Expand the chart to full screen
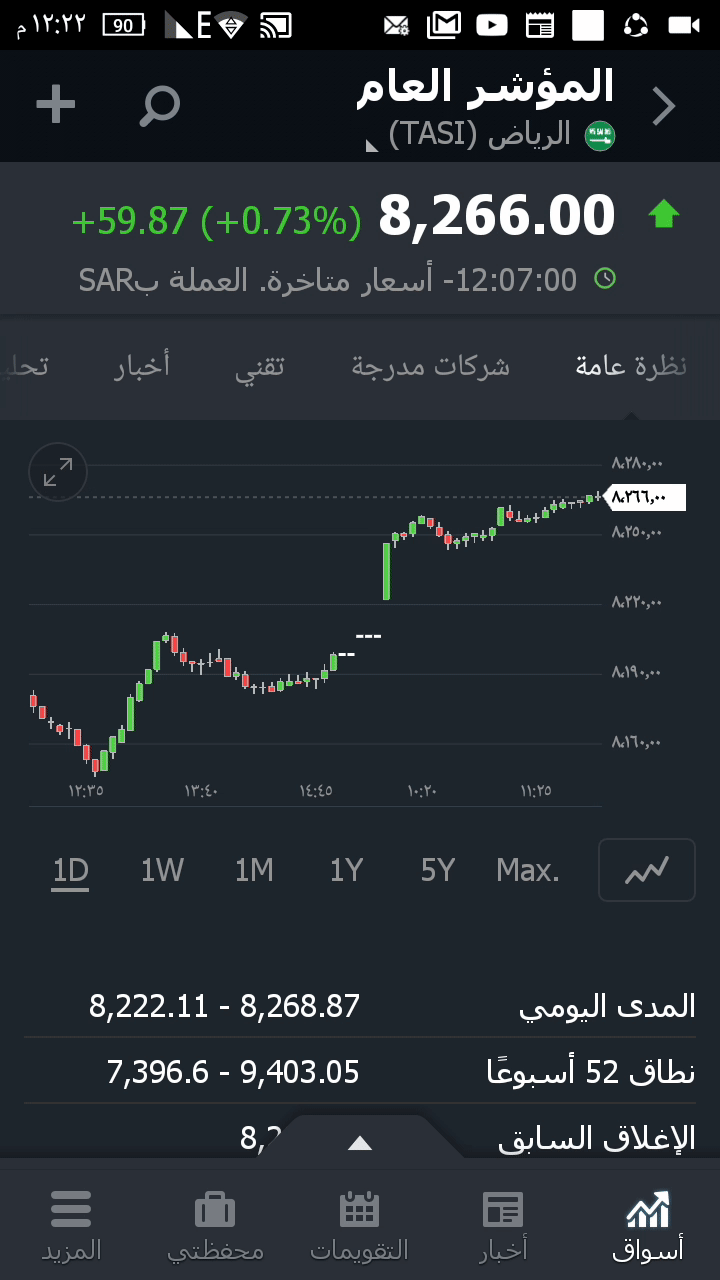Image resolution: width=720 pixels, height=1280 pixels. coord(58,472)
